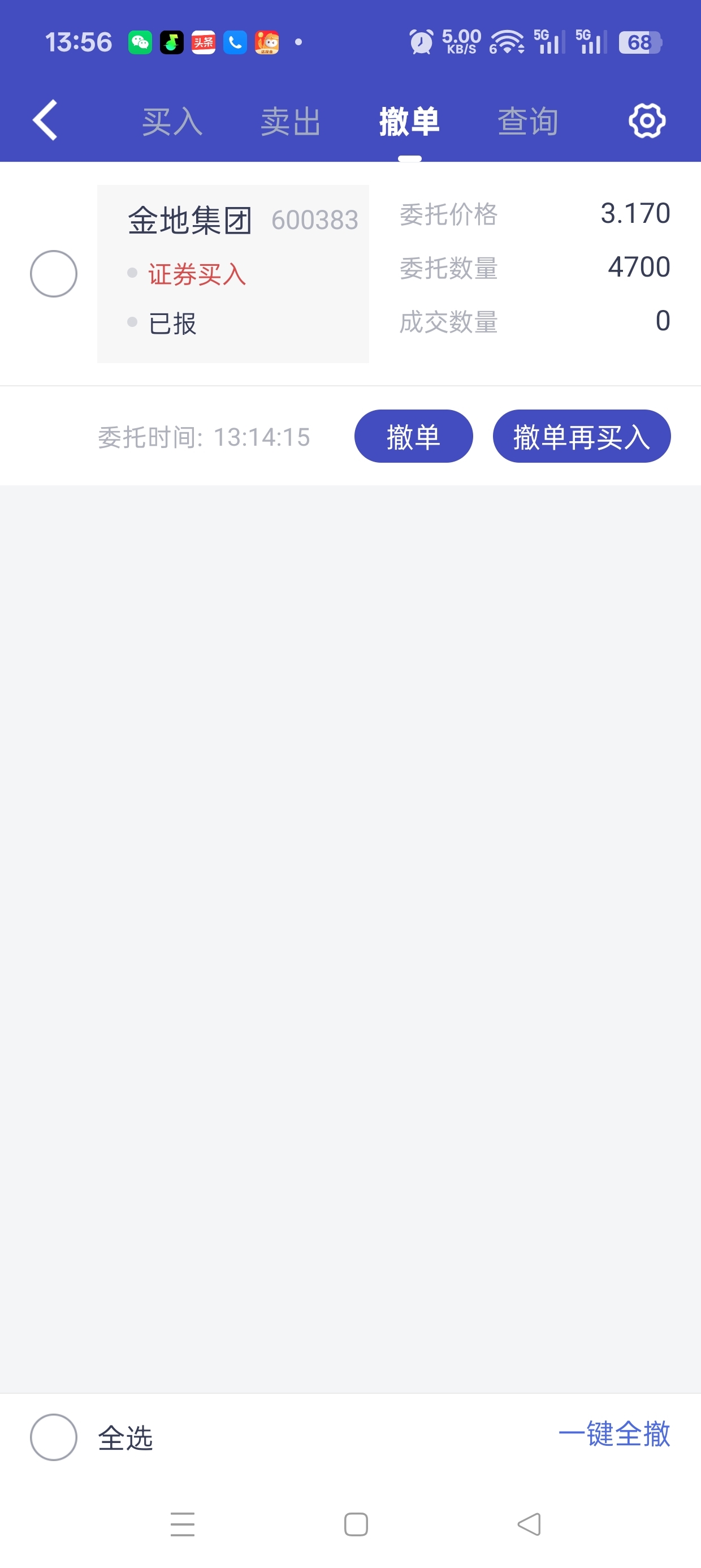Open the 金地集团 600383 order card
Screen dimensions: 701x1568
click(233, 274)
